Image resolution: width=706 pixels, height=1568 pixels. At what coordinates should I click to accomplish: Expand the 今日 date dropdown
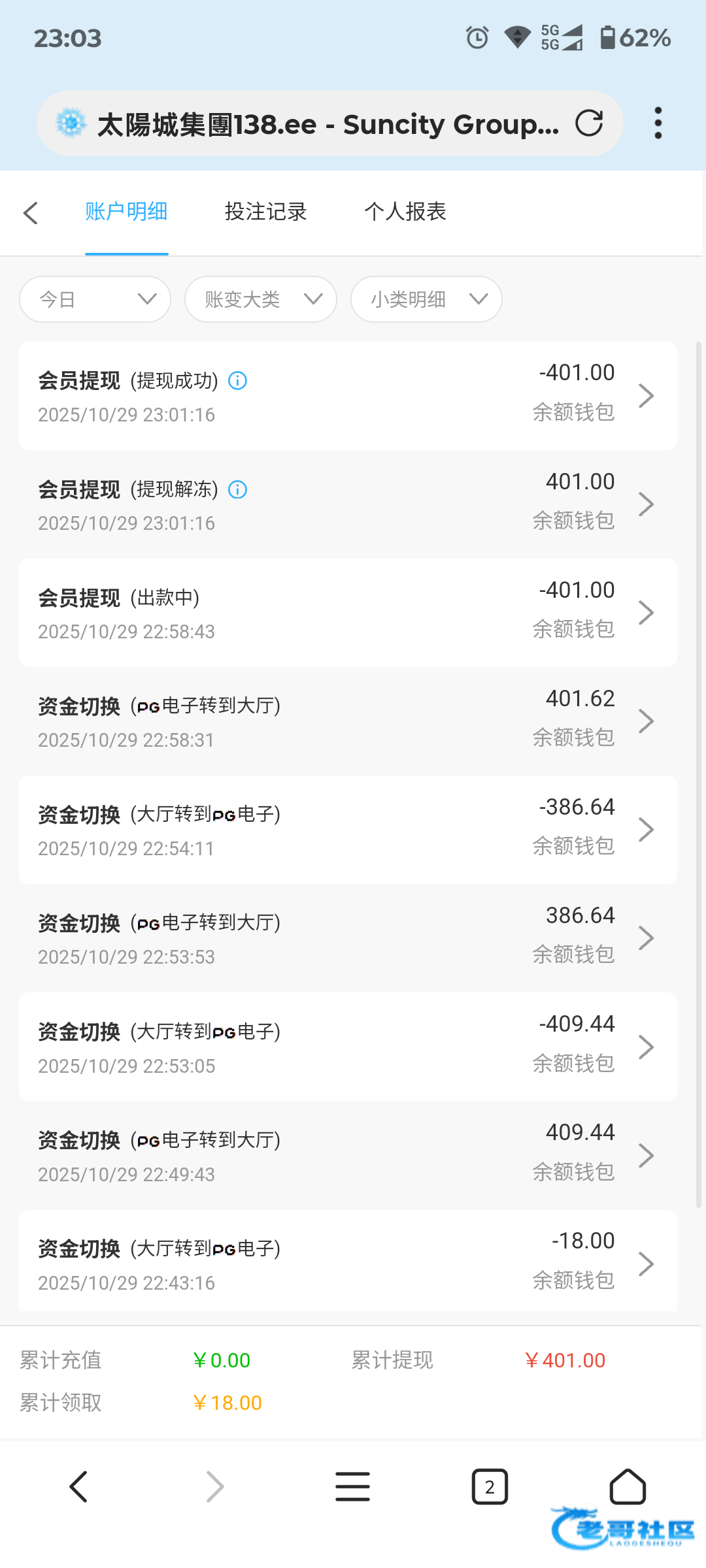pyautogui.click(x=95, y=299)
